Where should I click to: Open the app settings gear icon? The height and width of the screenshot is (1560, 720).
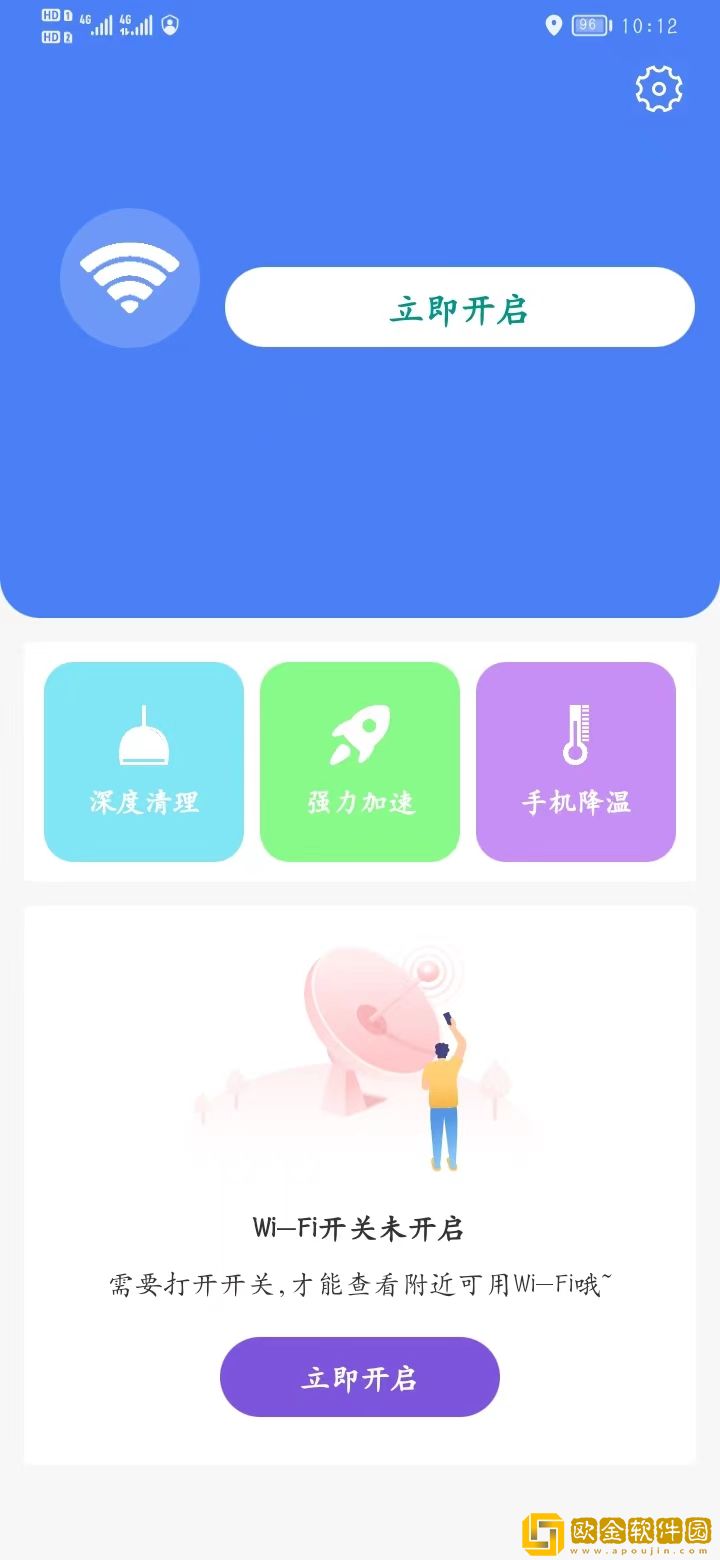(x=657, y=88)
